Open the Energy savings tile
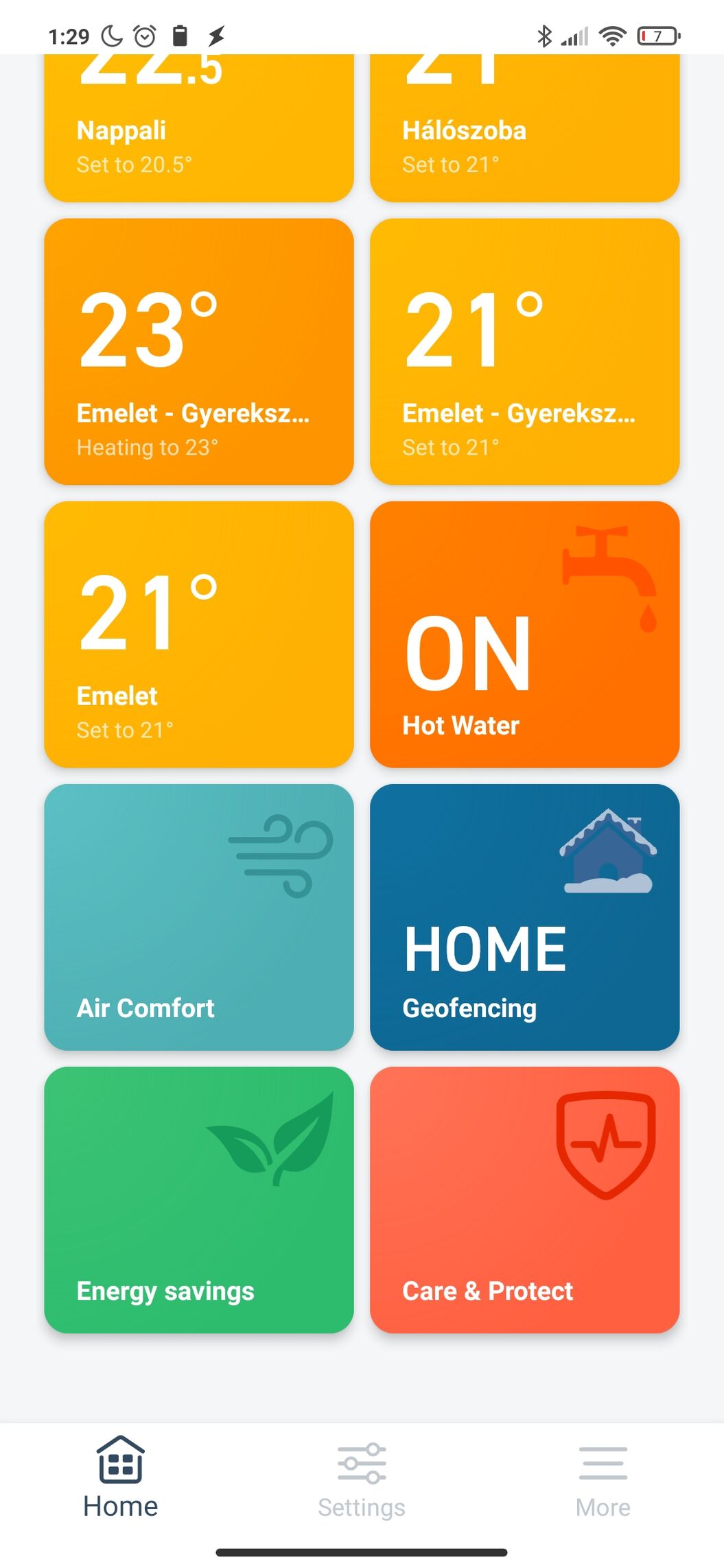Viewport: 724px width, 1568px height. [x=199, y=1200]
